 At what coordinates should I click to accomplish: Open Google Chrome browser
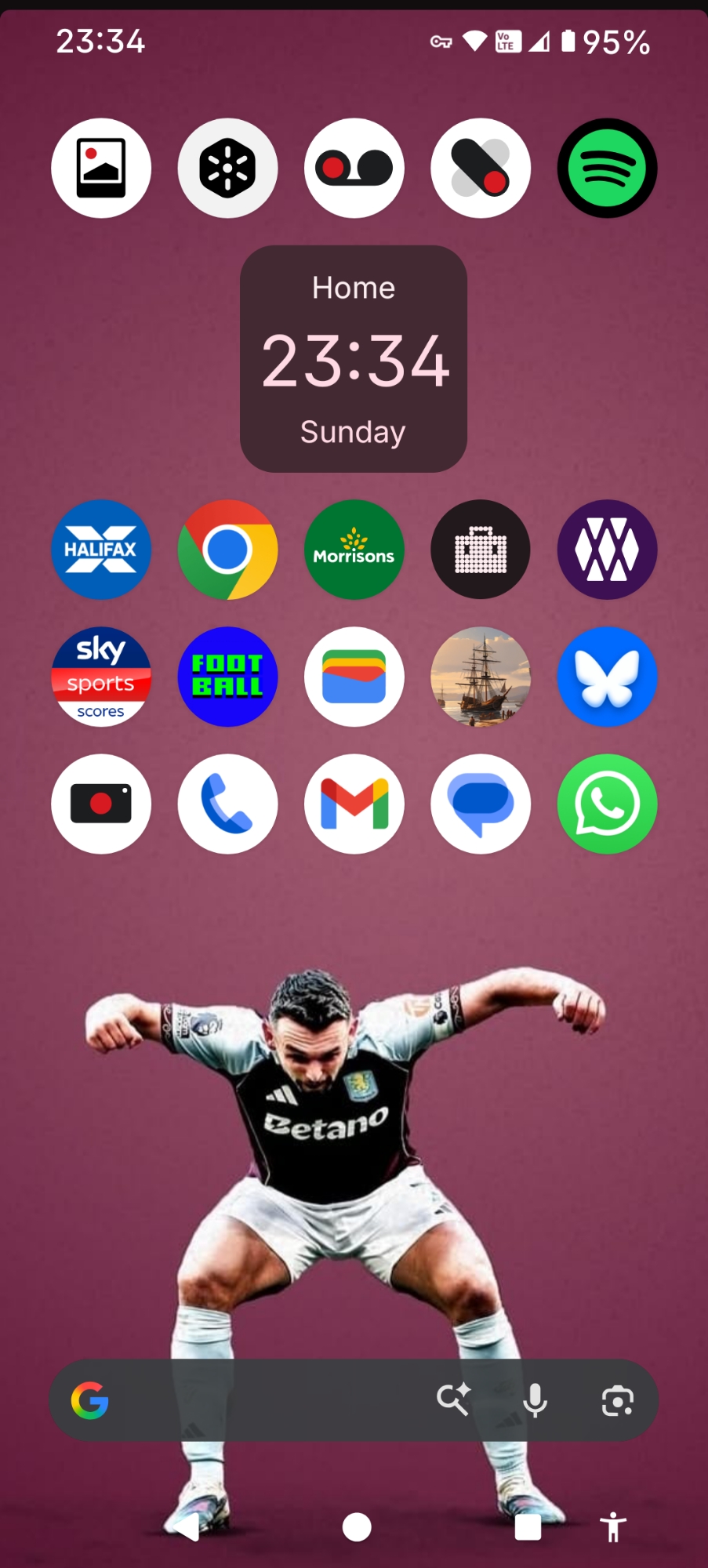pyautogui.click(x=227, y=550)
